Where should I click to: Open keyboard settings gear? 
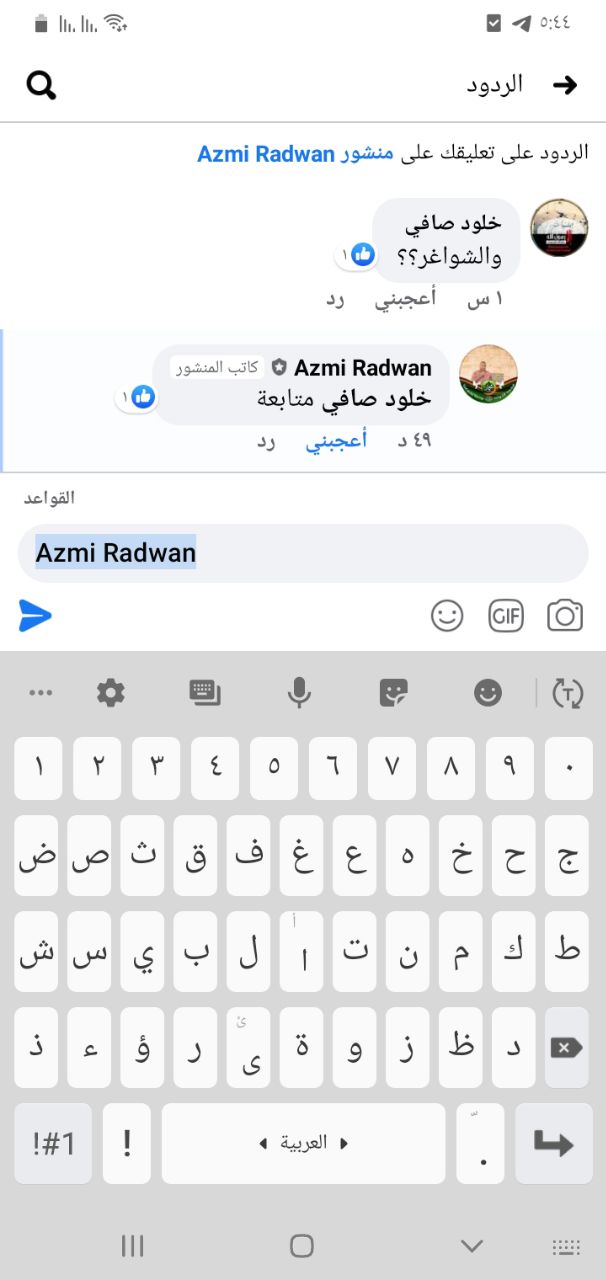pyautogui.click(x=110, y=692)
